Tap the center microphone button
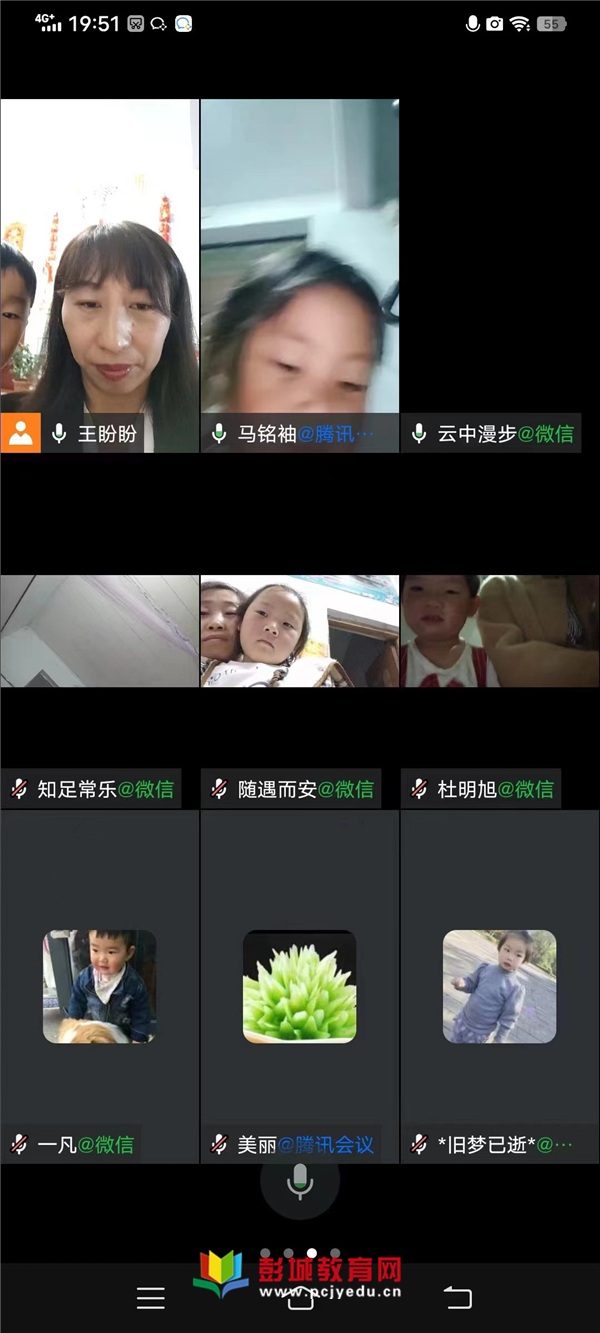The image size is (600, 1333). coord(299,1183)
